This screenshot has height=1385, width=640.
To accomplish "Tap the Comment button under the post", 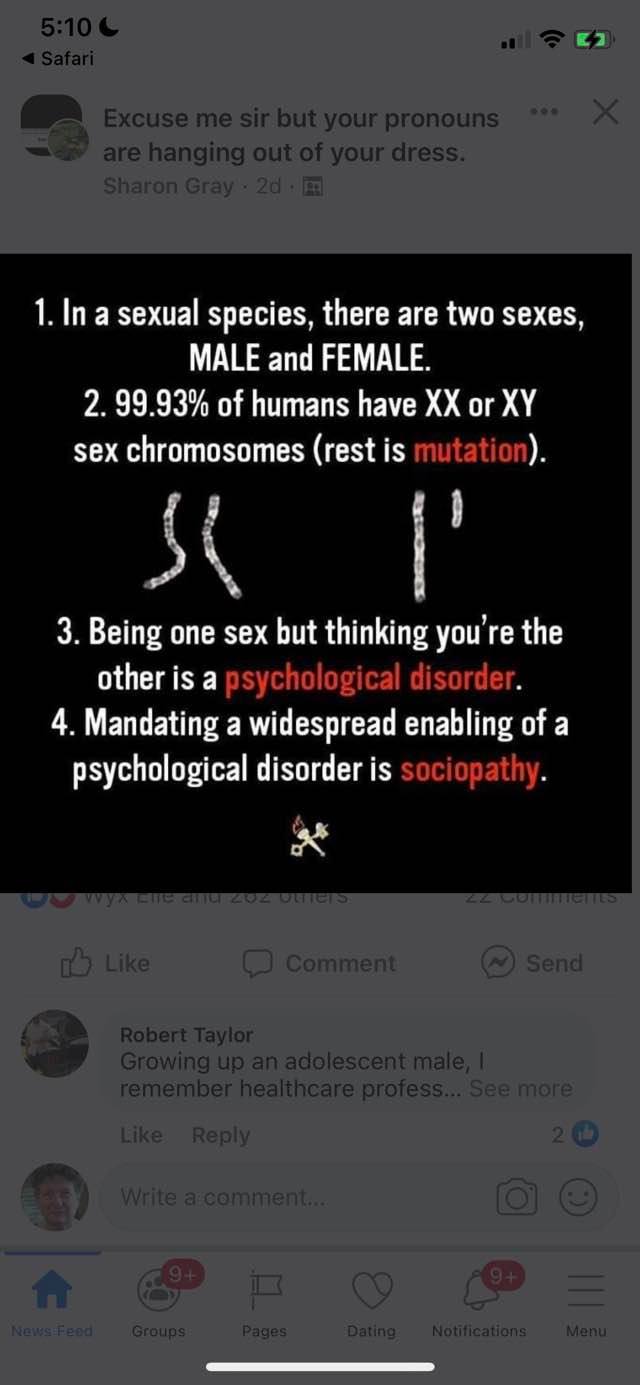I will point(320,963).
